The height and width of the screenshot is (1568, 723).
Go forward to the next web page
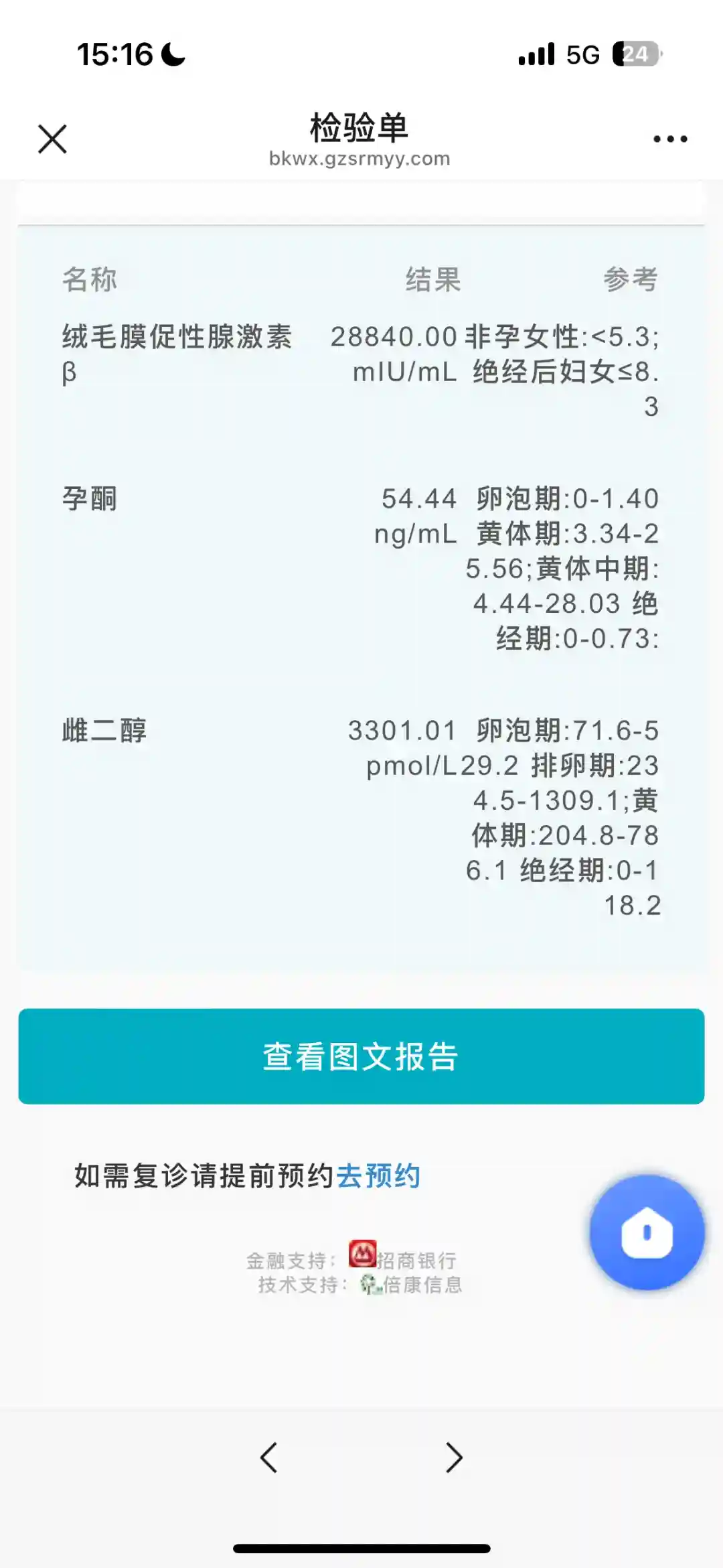click(454, 1457)
